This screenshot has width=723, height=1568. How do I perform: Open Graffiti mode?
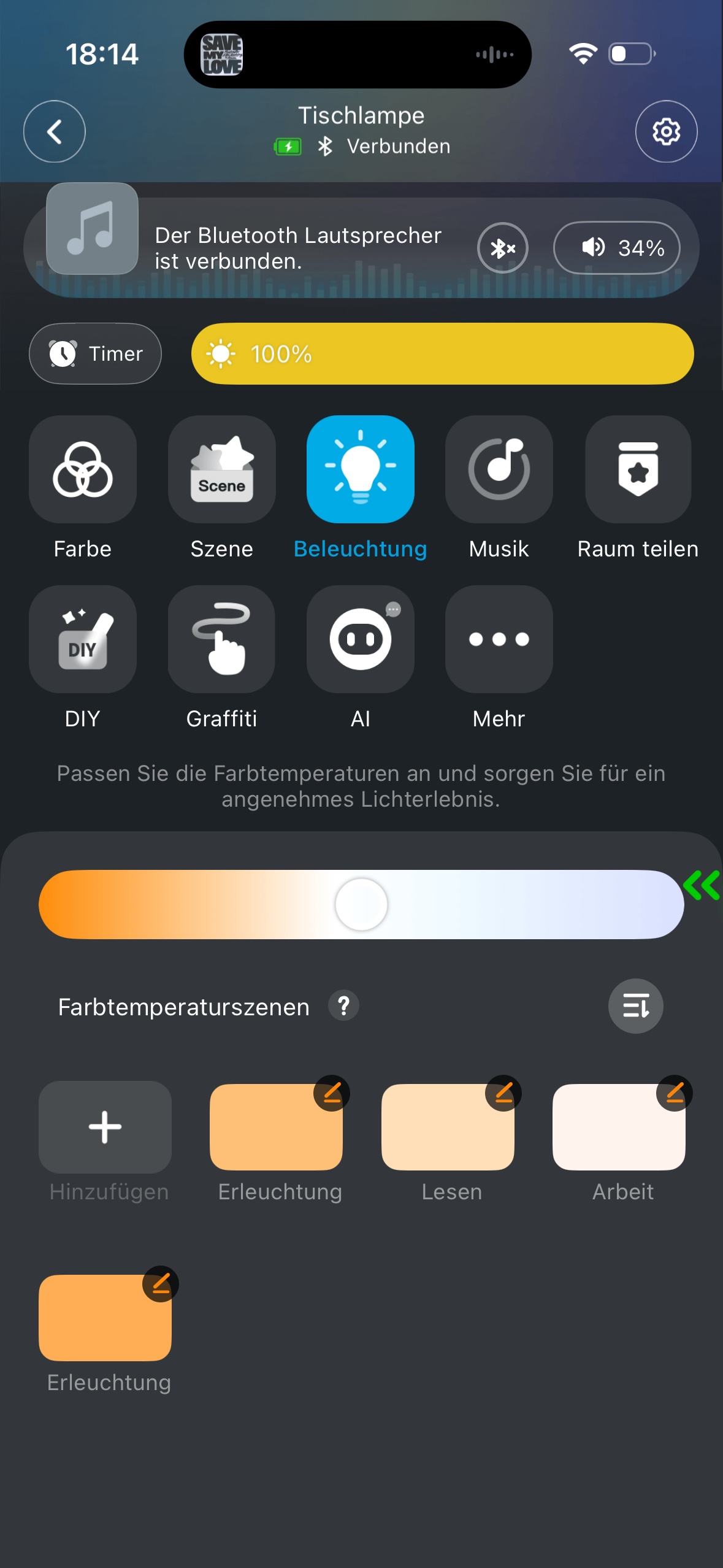221,639
